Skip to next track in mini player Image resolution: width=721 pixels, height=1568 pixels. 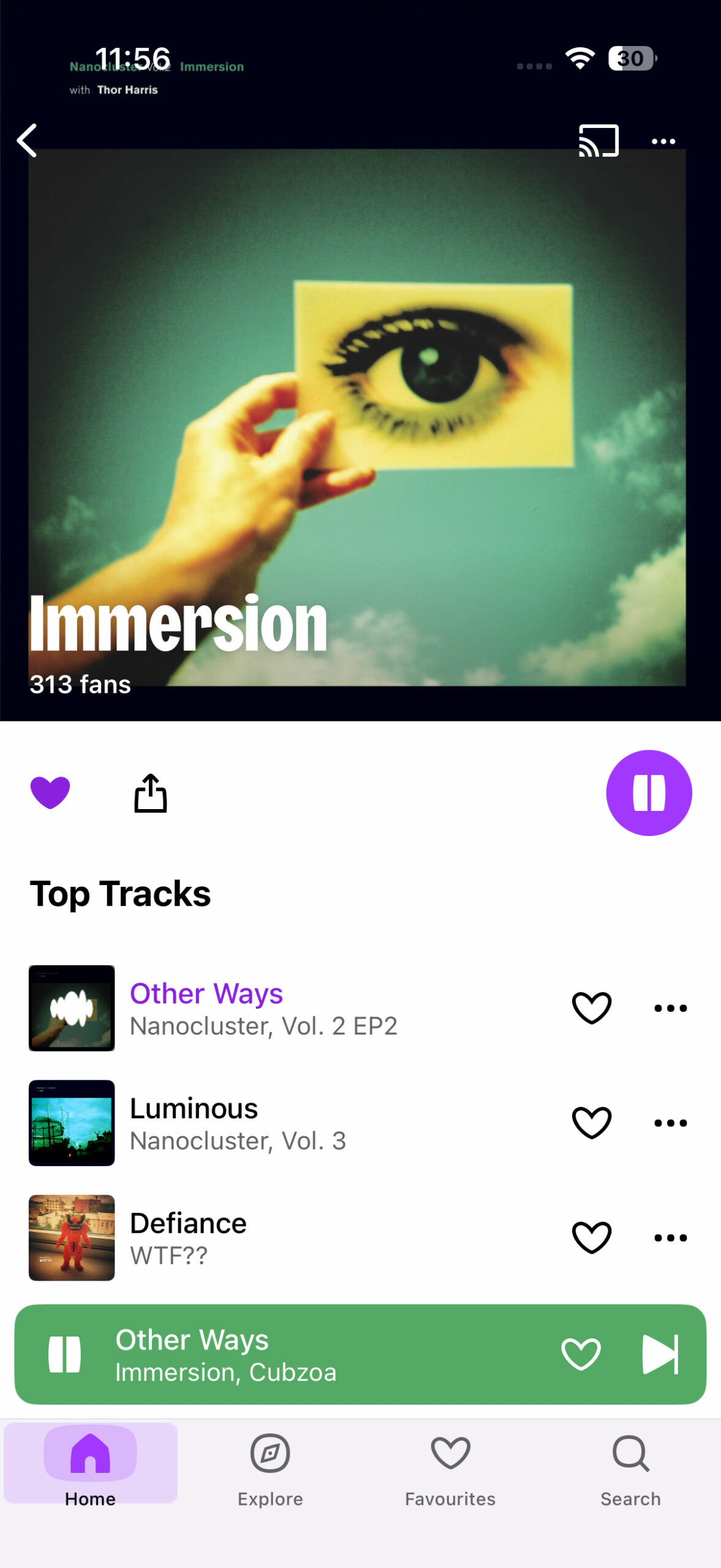tap(660, 1354)
